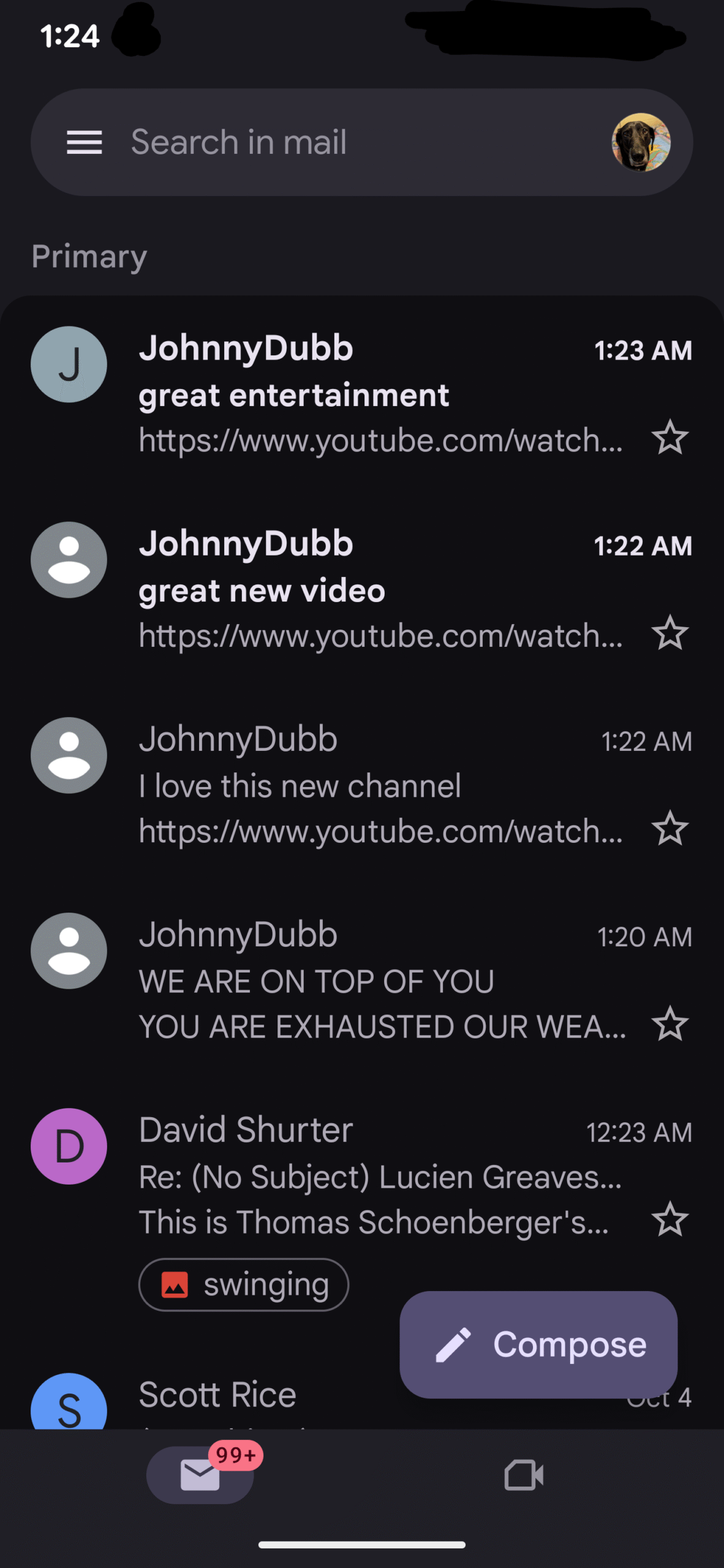Tap JohnnyDubb's J avatar to select email
The height and width of the screenshot is (1568, 724).
click(x=69, y=364)
